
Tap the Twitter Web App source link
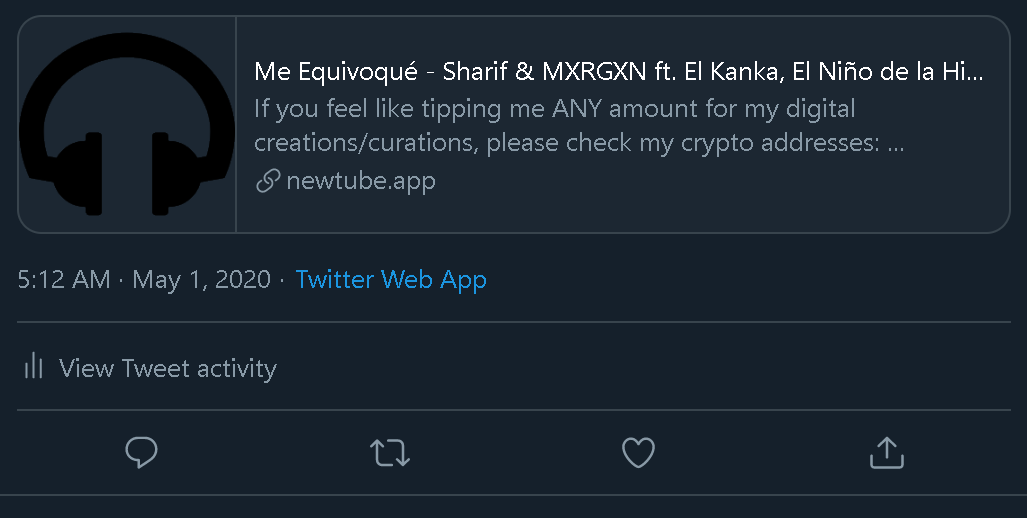click(391, 280)
